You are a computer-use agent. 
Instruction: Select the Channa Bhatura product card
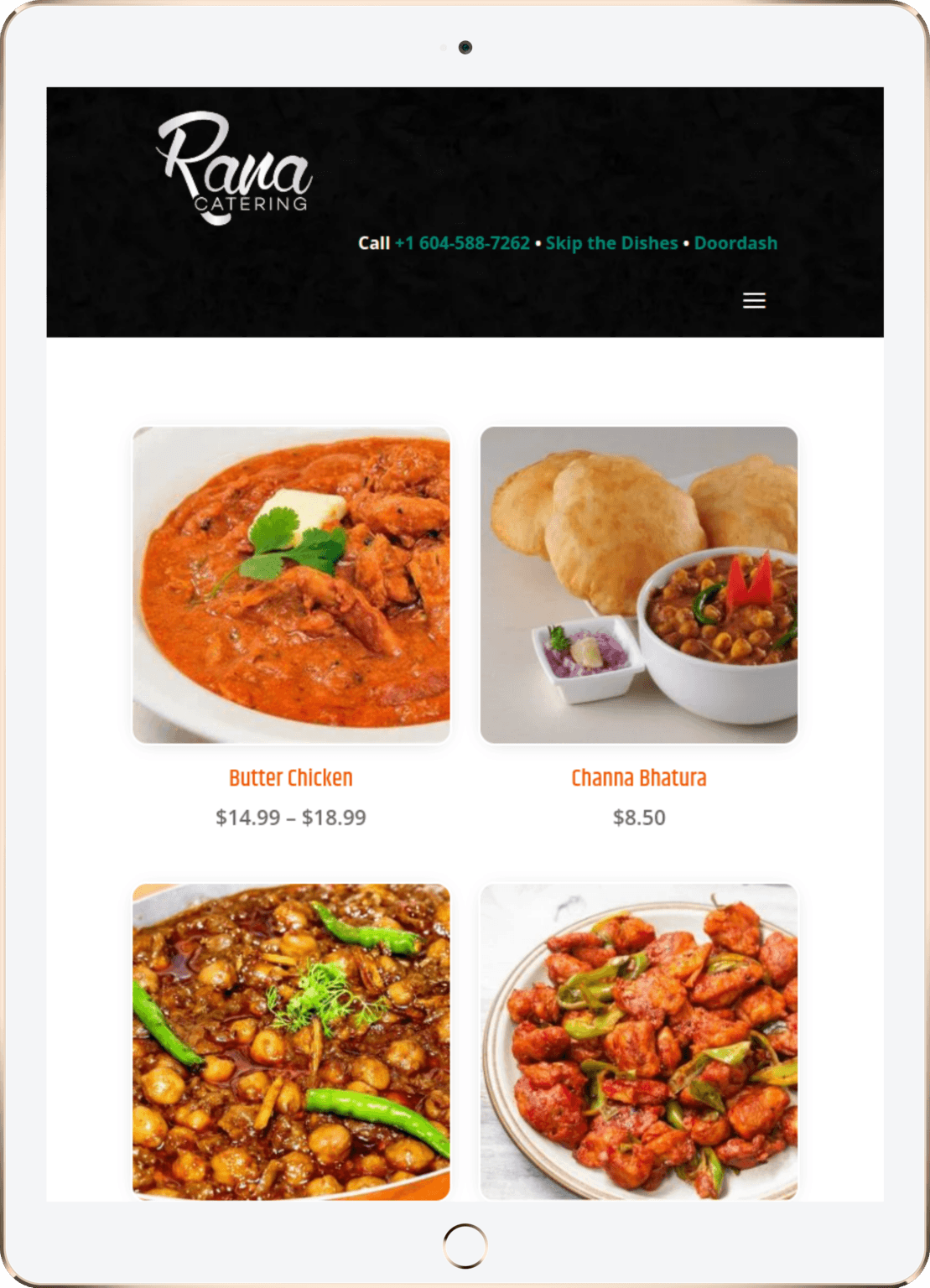pyautogui.click(x=638, y=585)
